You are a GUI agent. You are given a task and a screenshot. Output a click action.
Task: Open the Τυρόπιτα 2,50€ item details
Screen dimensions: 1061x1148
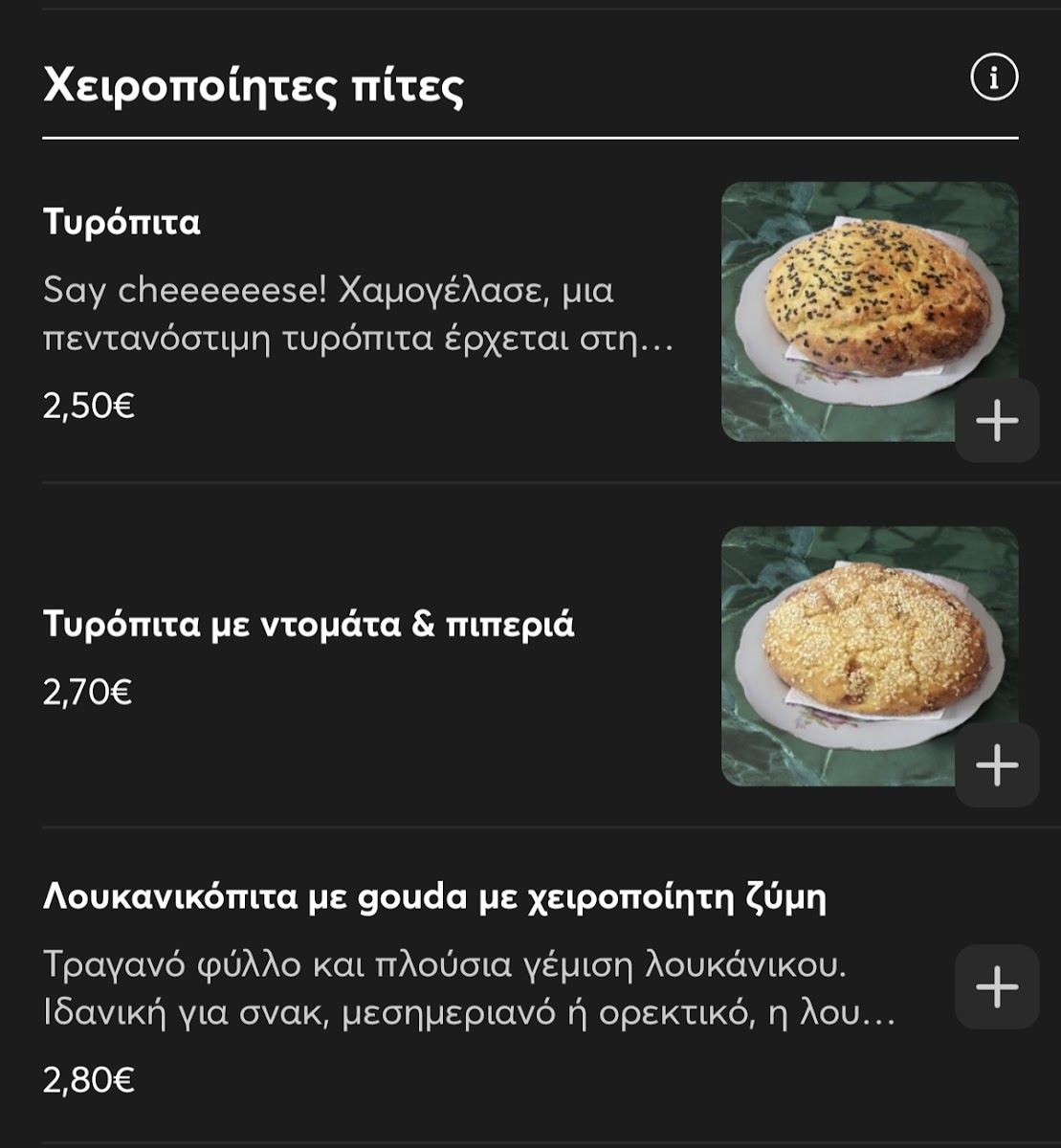(x=122, y=223)
